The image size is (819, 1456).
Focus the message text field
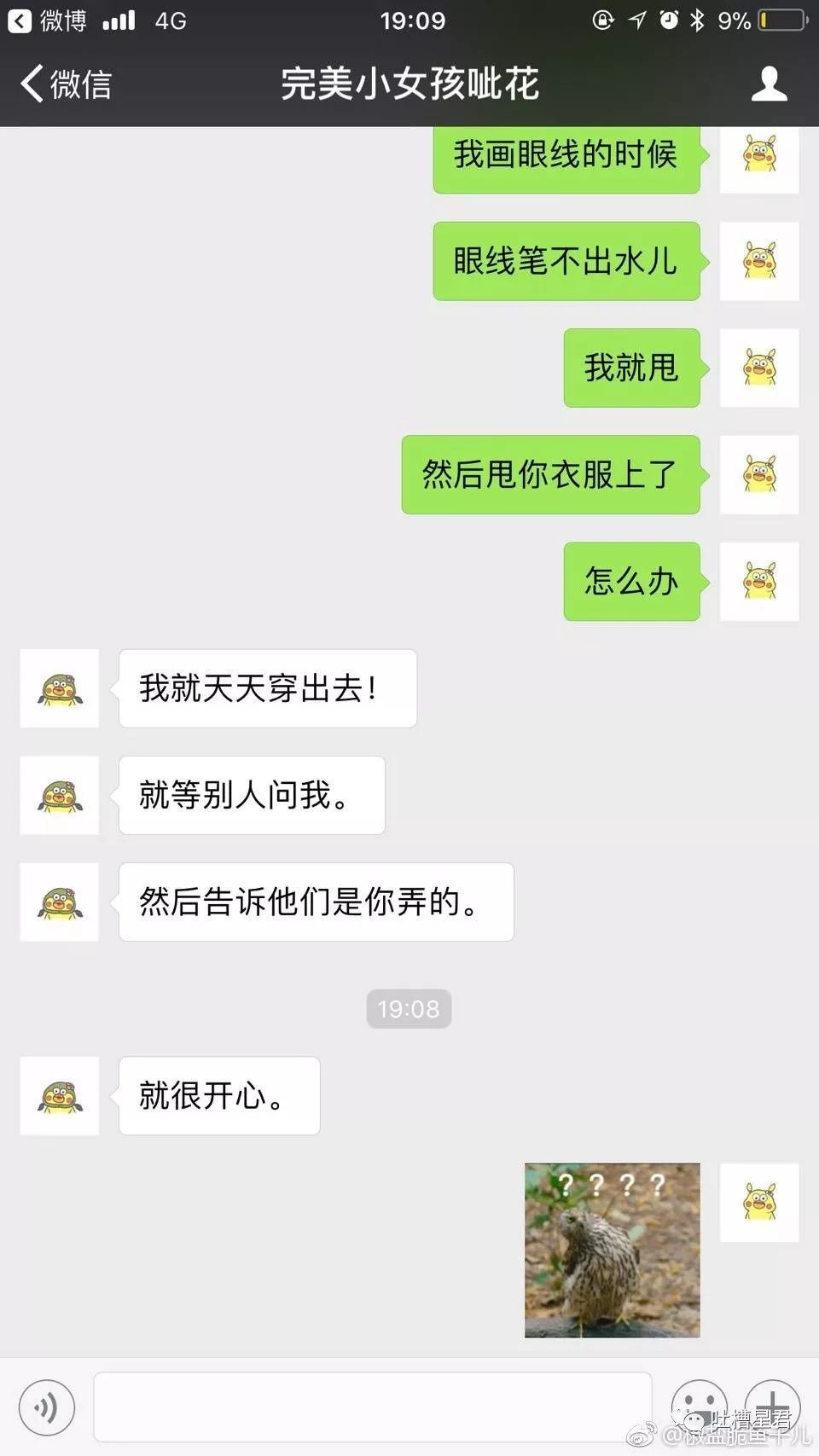click(373, 1407)
